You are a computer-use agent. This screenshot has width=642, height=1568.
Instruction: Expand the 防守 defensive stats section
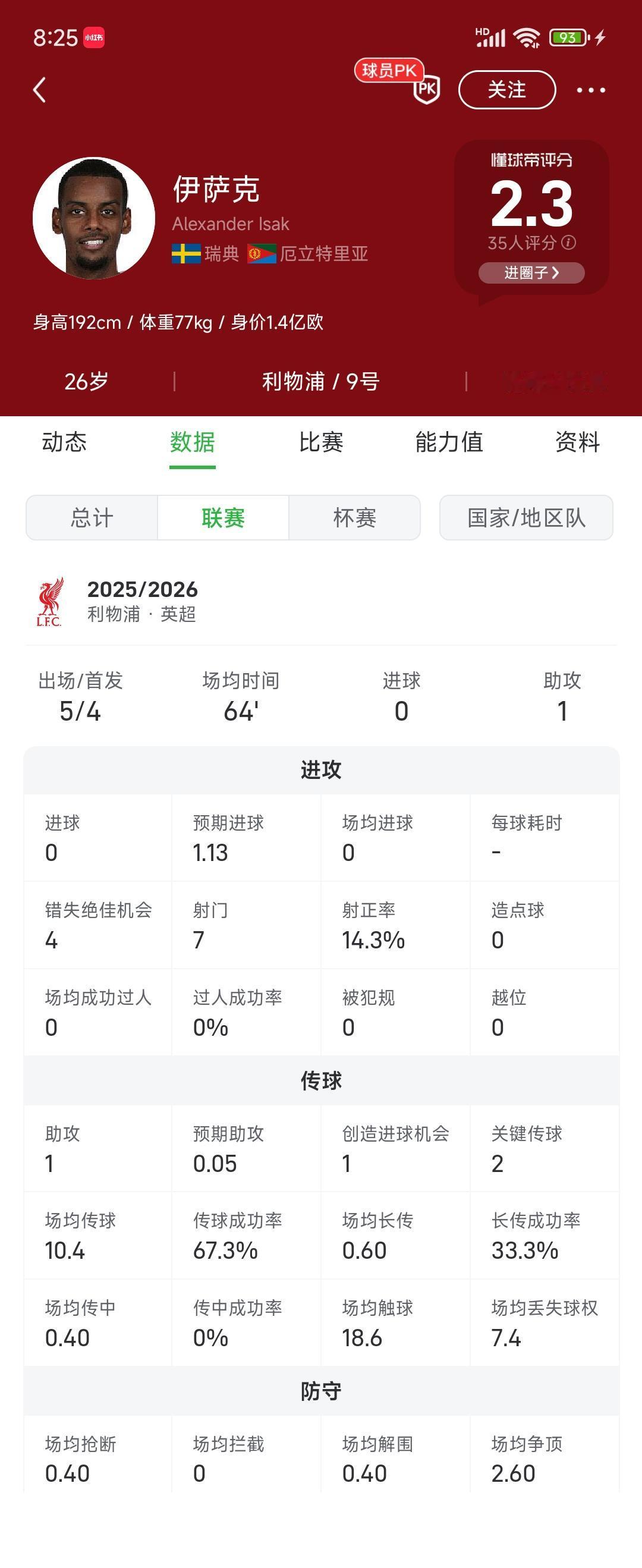pos(320,1392)
